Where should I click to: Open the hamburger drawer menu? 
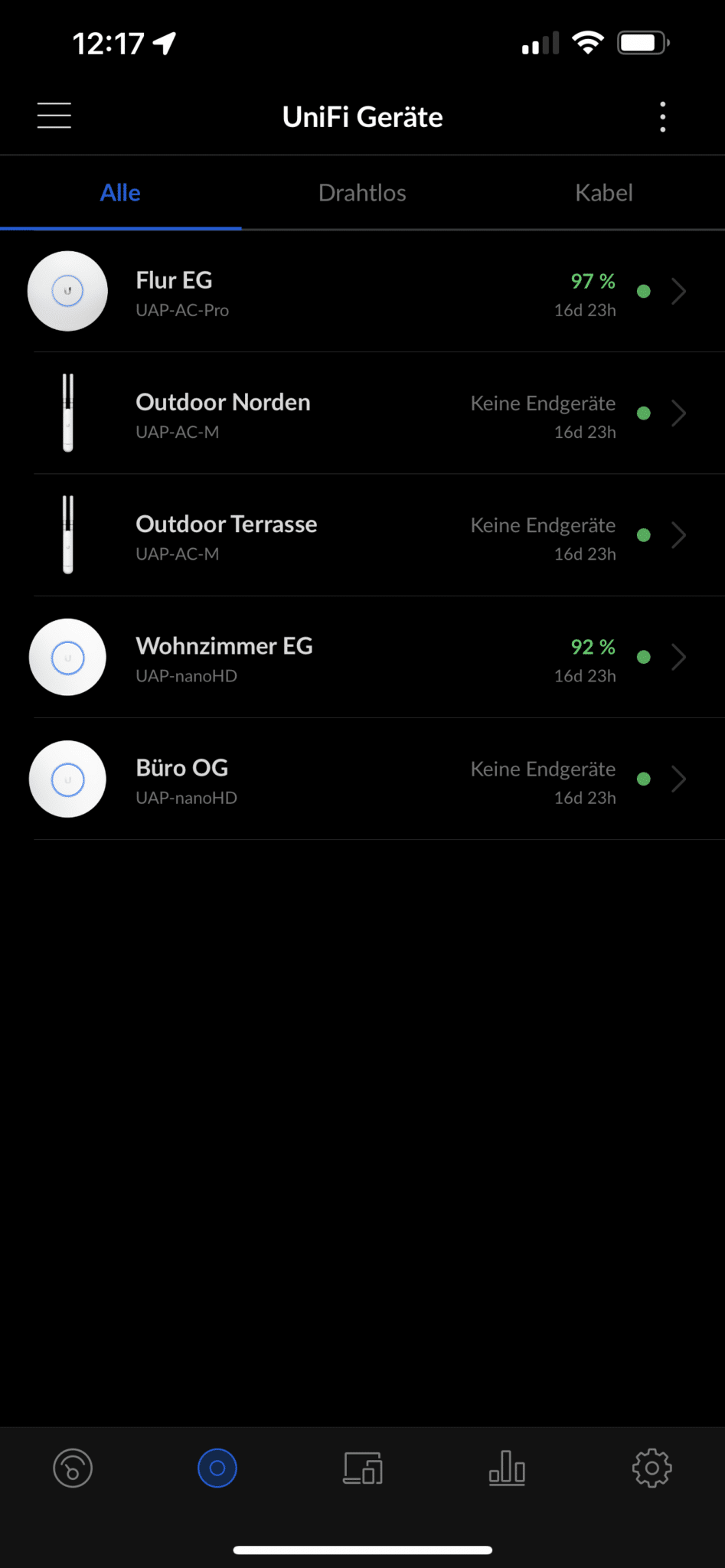coord(54,116)
